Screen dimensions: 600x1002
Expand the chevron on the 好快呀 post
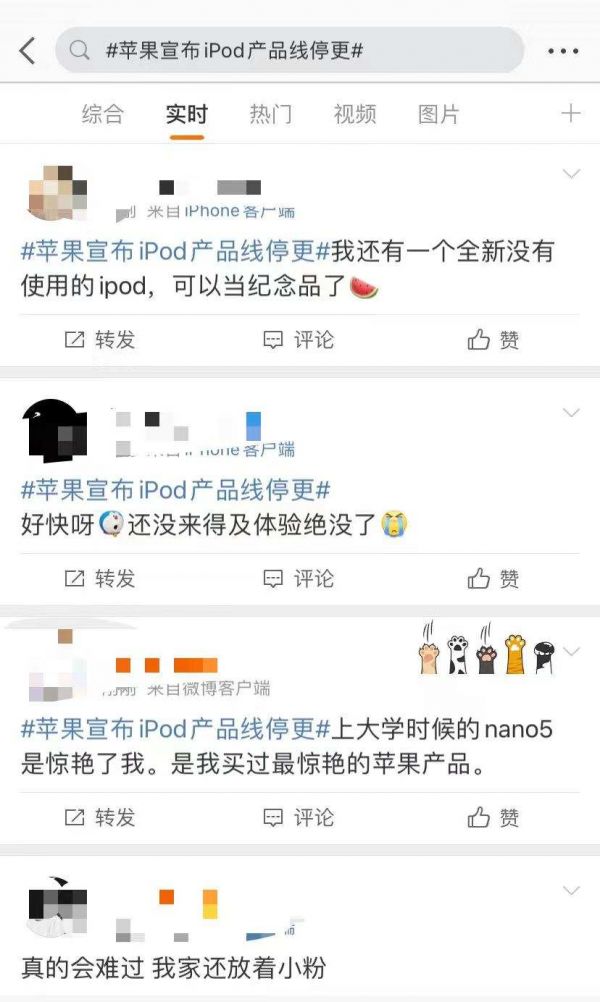tap(571, 413)
